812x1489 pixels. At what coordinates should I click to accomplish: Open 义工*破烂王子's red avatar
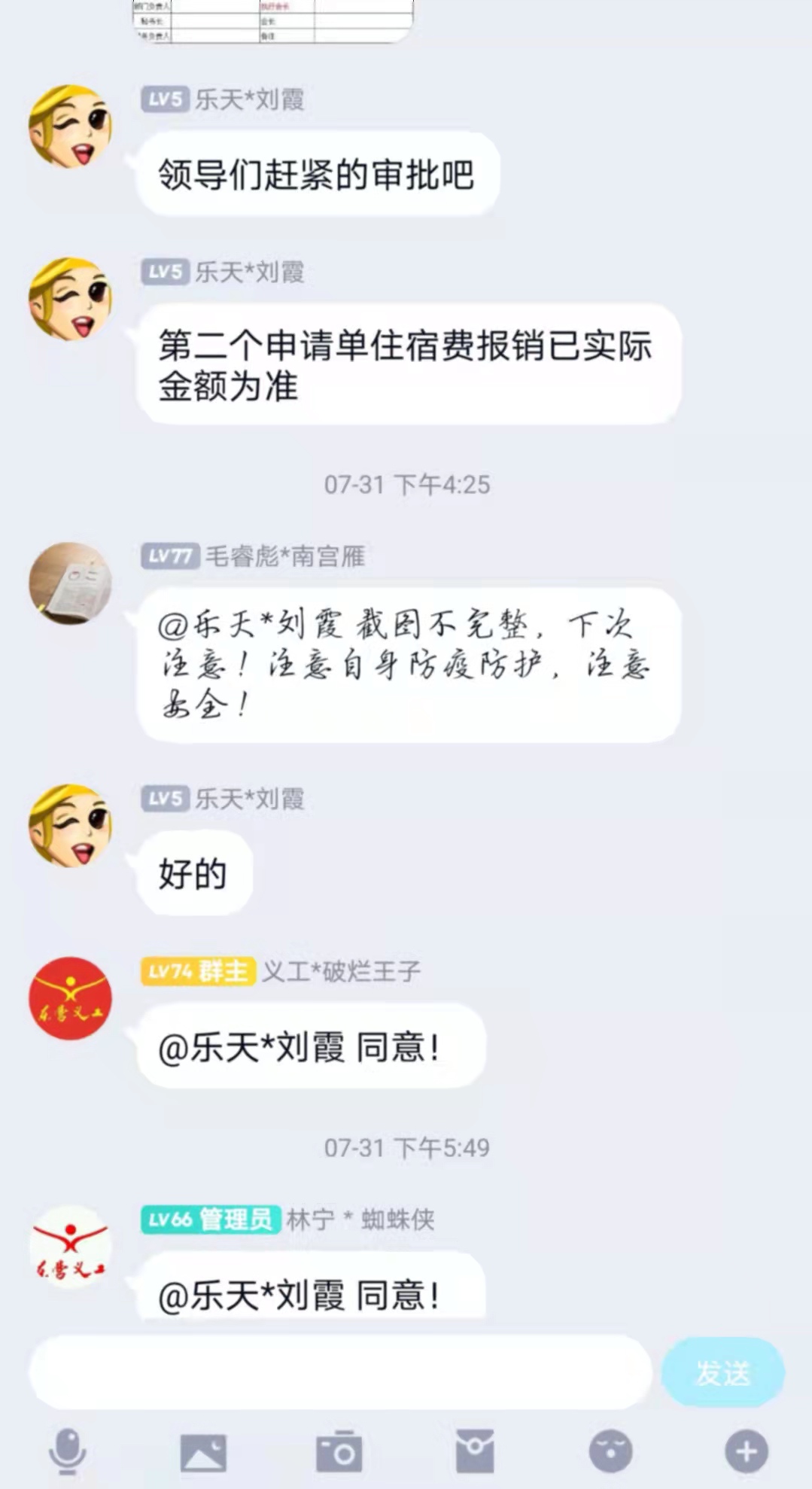[x=71, y=998]
